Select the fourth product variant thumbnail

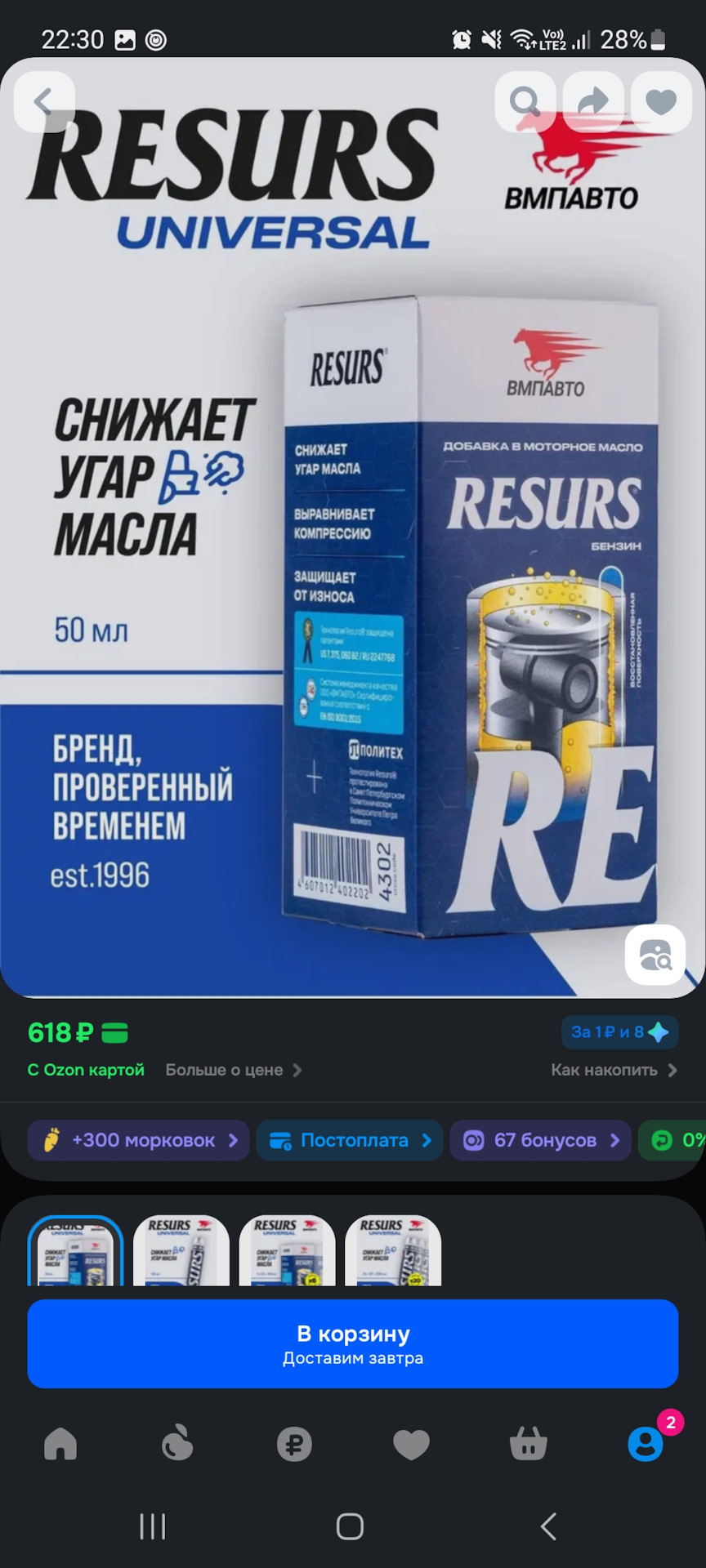coord(393,1250)
